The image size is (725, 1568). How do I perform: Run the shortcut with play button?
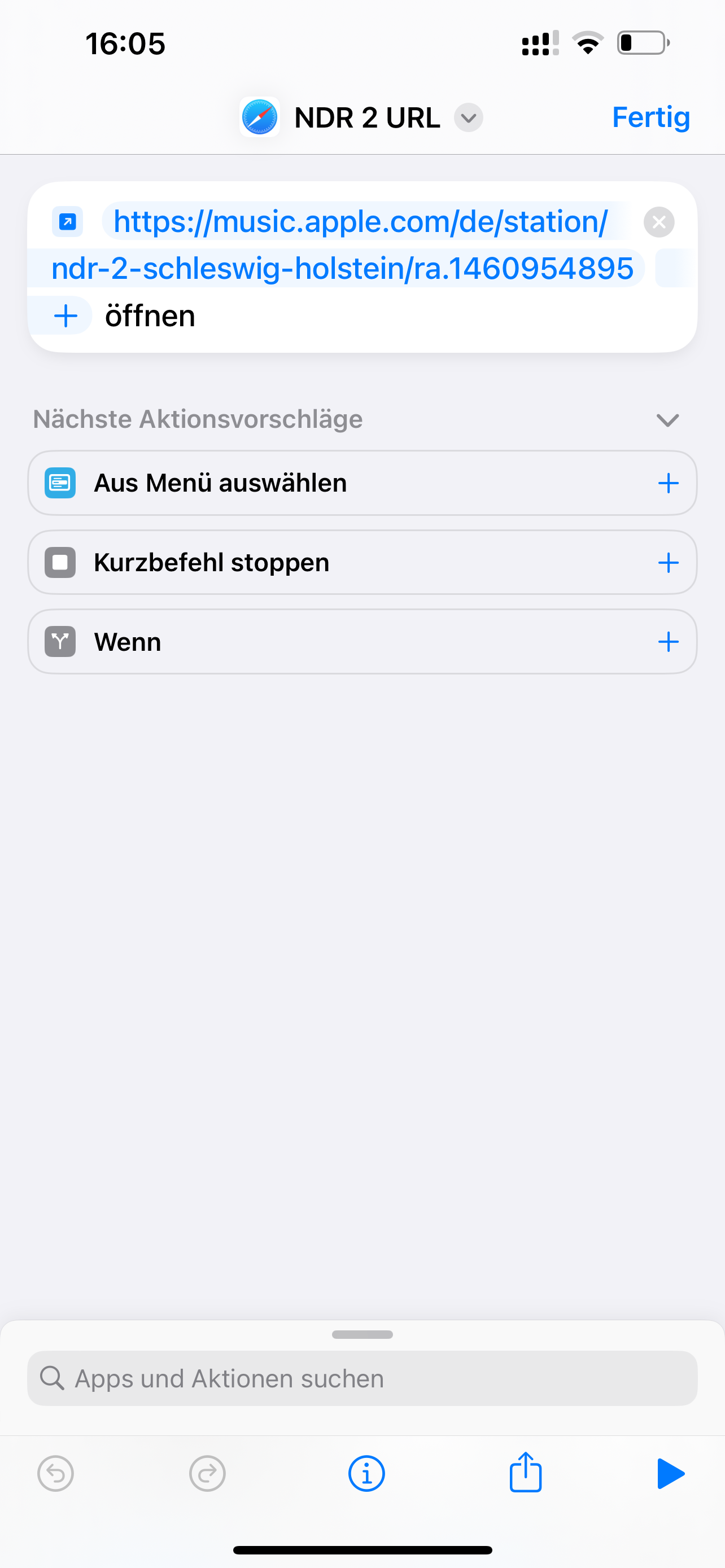pos(670,1474)
